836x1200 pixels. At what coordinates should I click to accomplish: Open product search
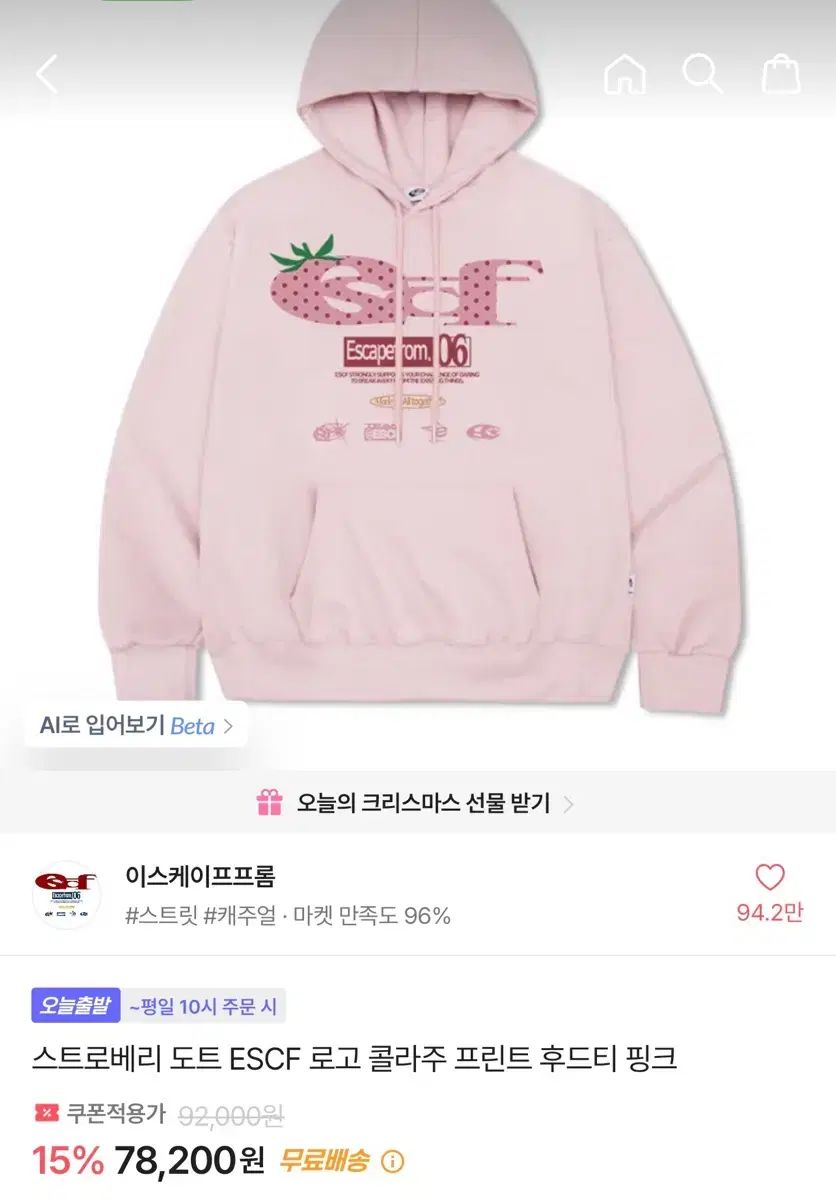(x=702, y=75)
